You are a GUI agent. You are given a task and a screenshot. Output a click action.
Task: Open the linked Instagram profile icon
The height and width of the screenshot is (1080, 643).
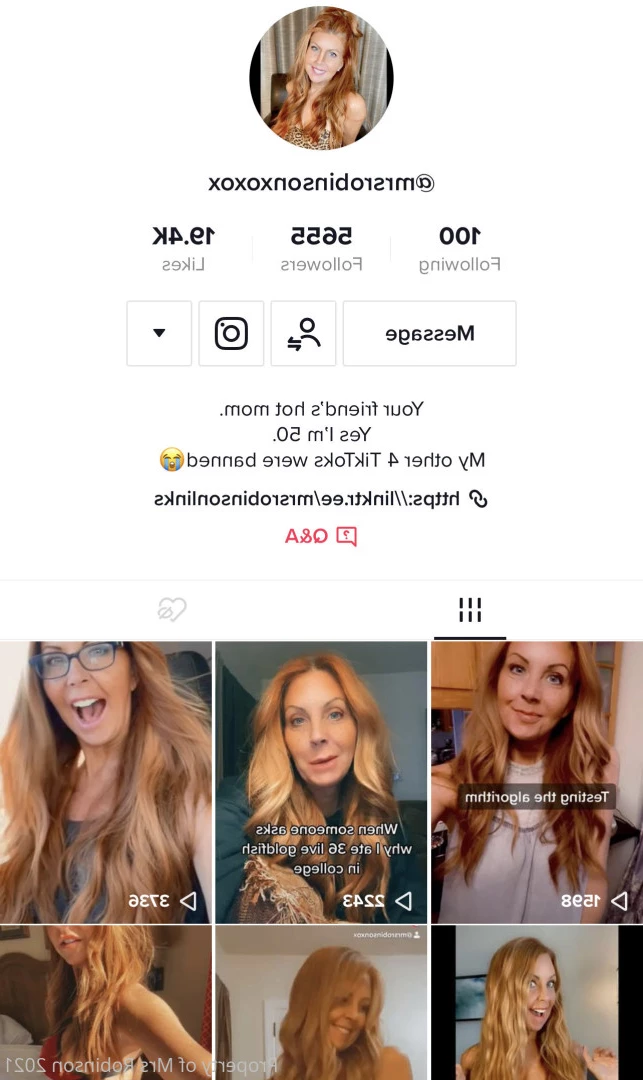pos(231,334)
